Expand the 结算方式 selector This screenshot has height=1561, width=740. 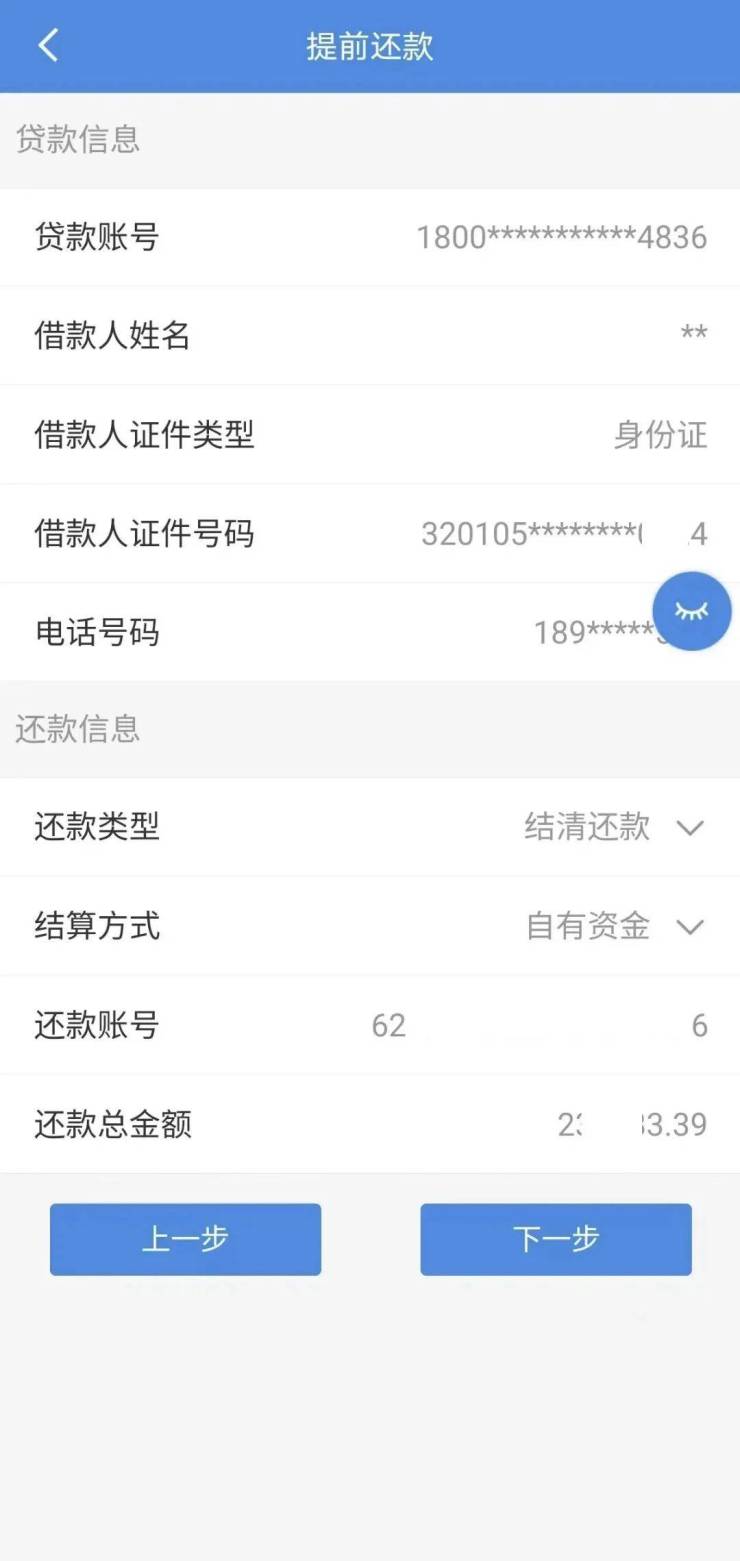click(690, 927)
